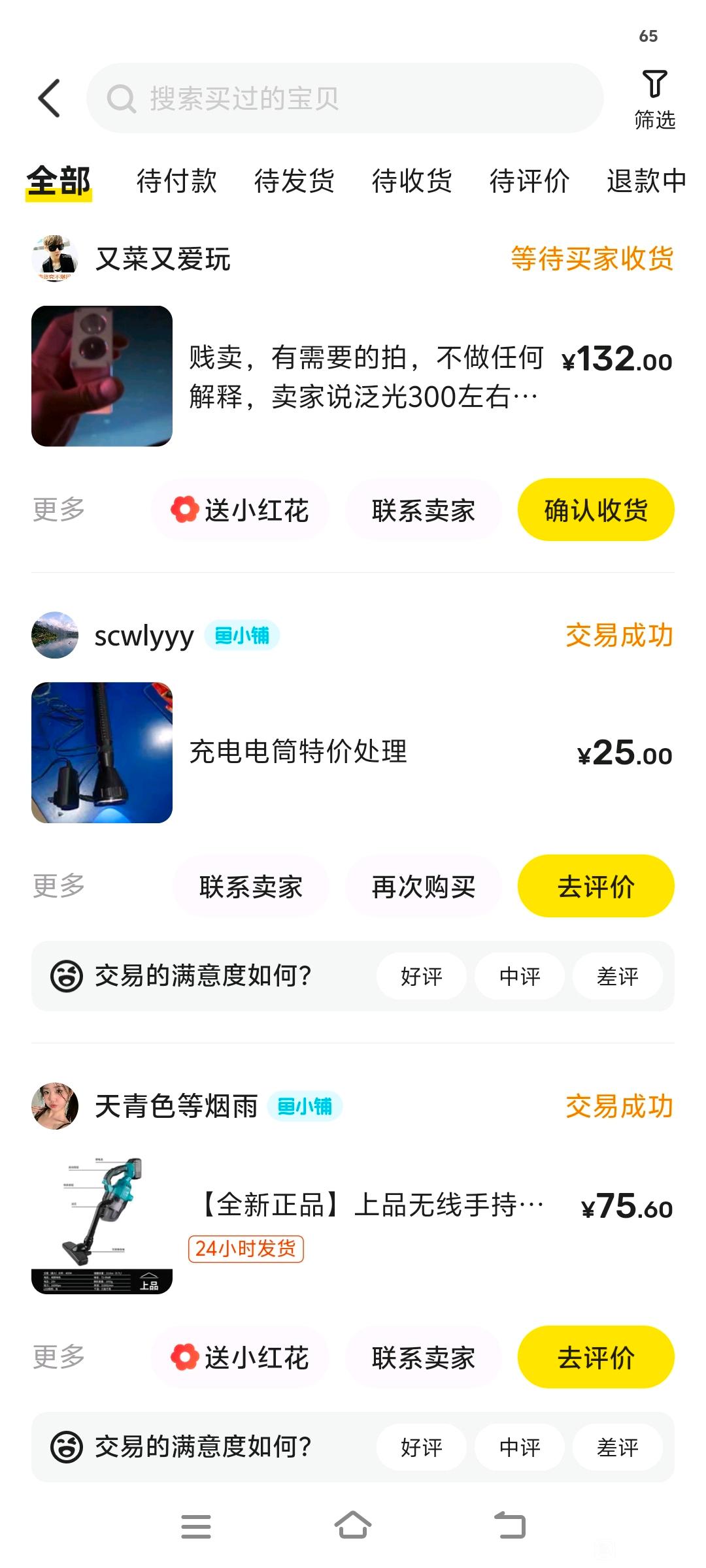
Task: Tap the search box for purchased items
Action: point(345,99)
